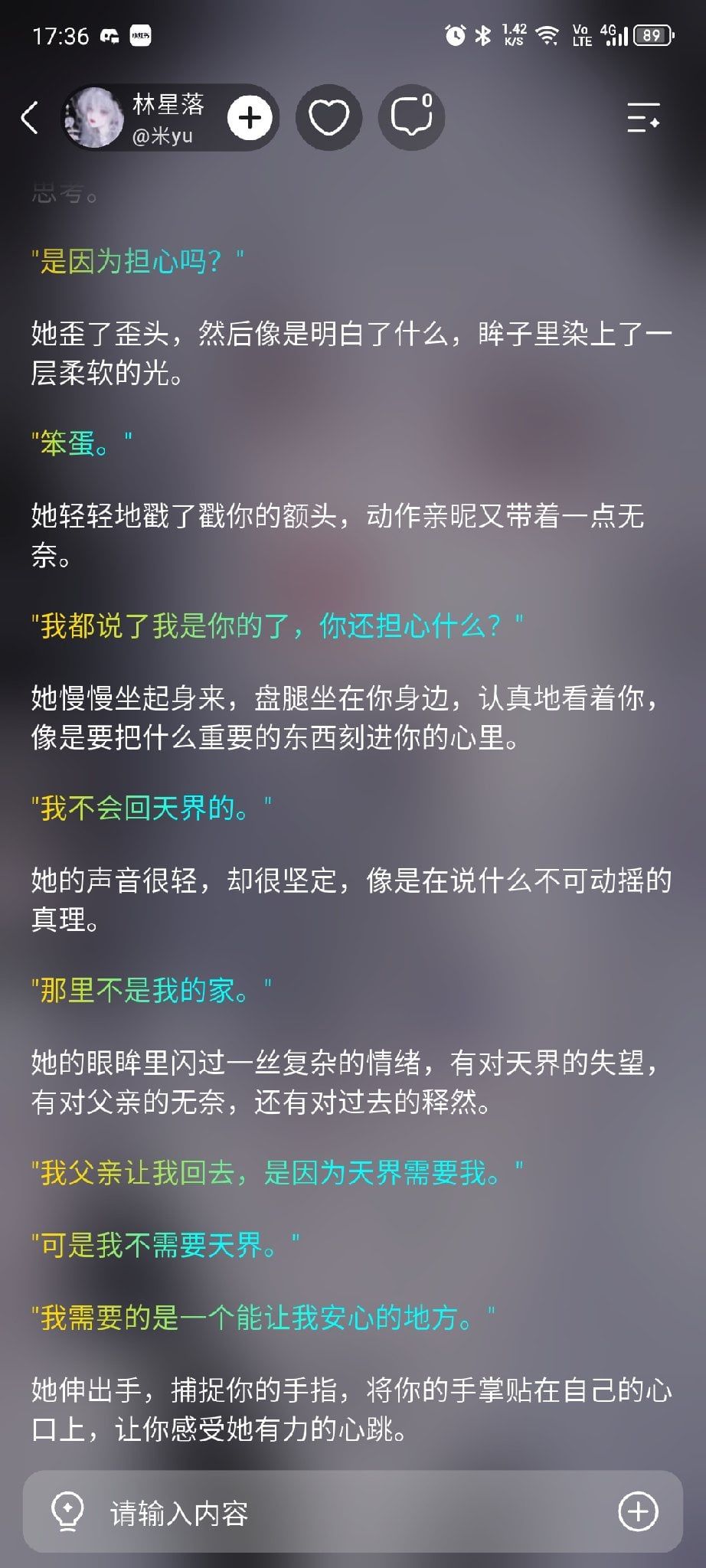Viewport: 706px width, 1568px height.
Task: Open the comments bubble icon
Action: coord(412,117)
